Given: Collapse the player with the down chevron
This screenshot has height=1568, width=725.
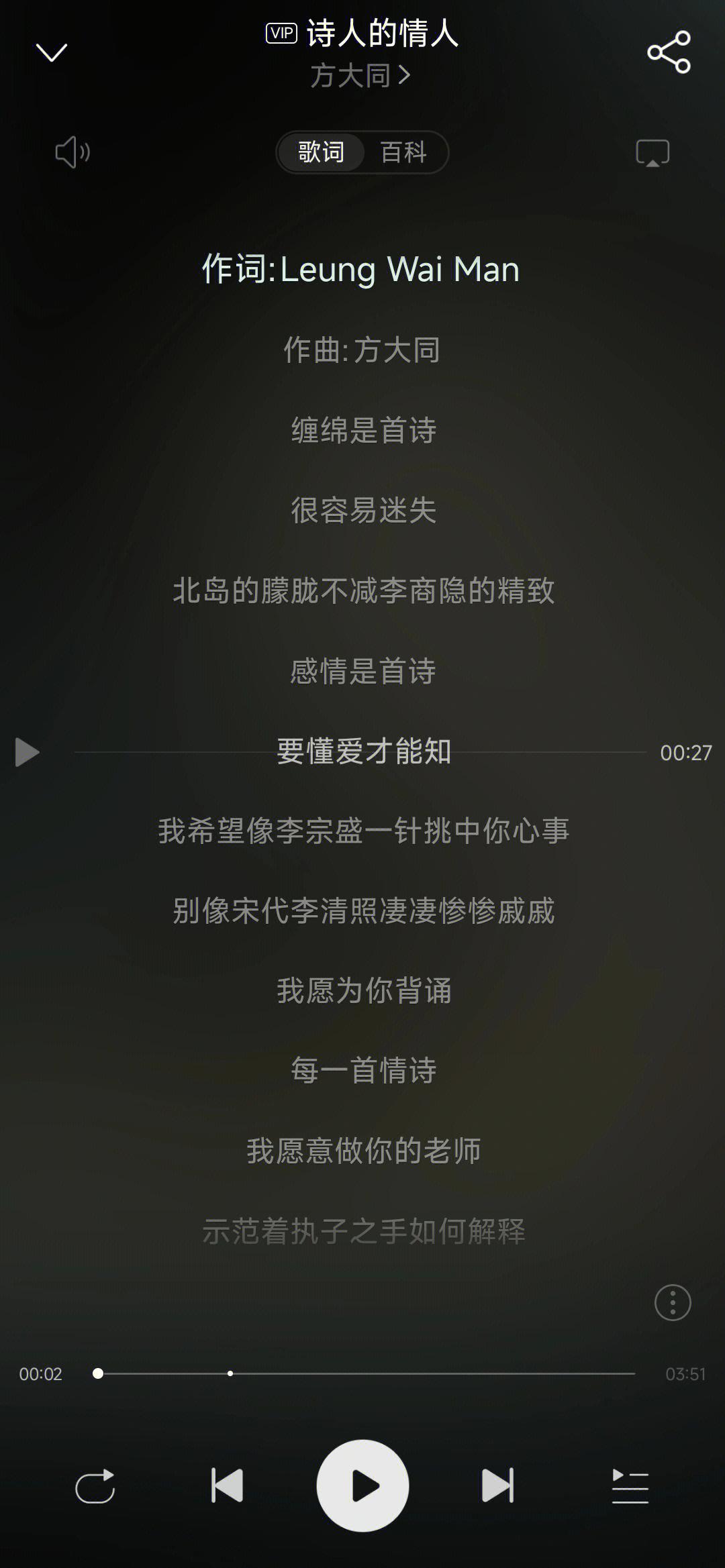Looking at the screenshot, I should pos(51,52).
